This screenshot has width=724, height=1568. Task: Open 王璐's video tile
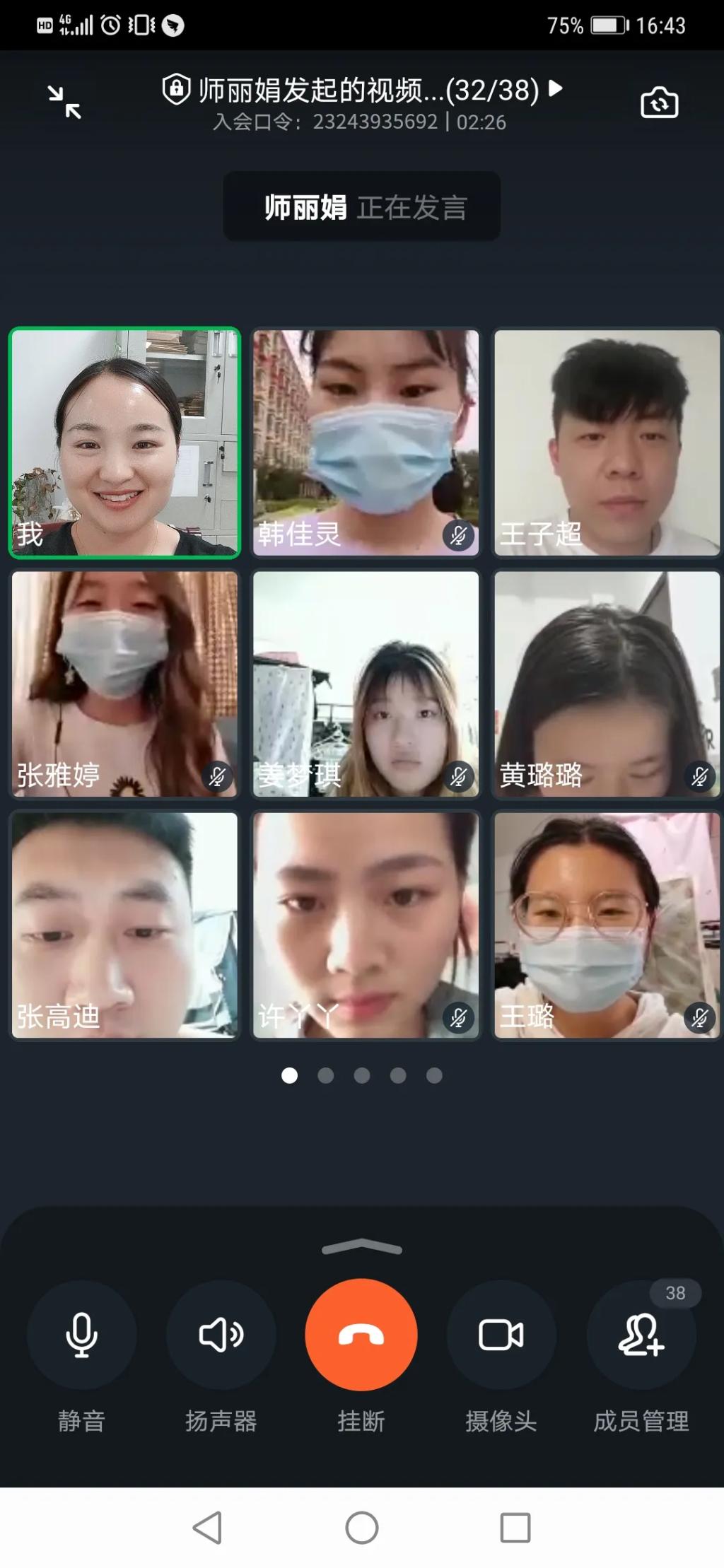[607, 925]
